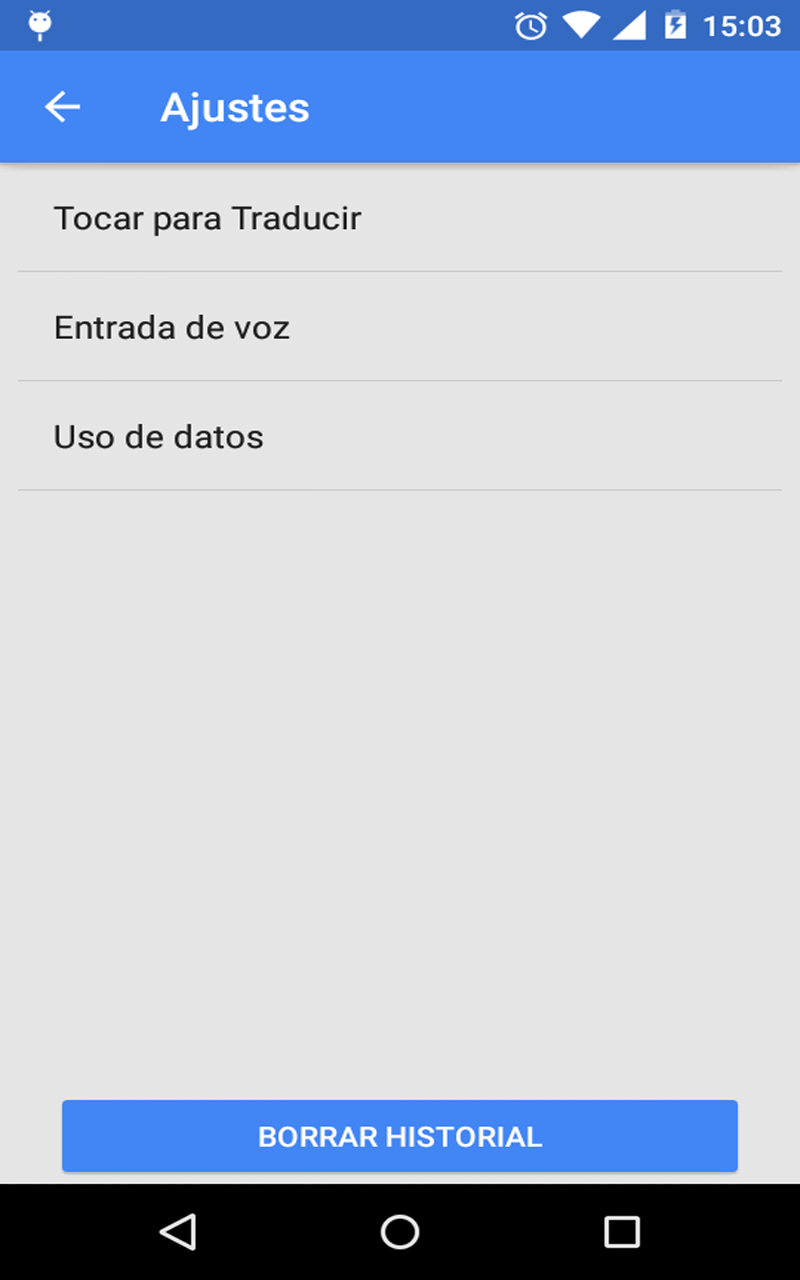Image resolution: width=800 pixels, height=1280 pixels.
Task: Tap the system home button
Action: tap(400, 1232)
